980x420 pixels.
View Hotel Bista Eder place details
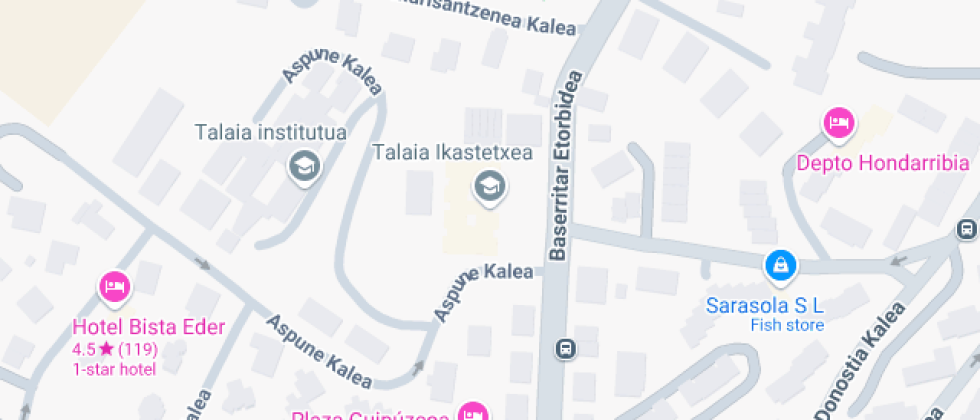click(x=114, y=288)
